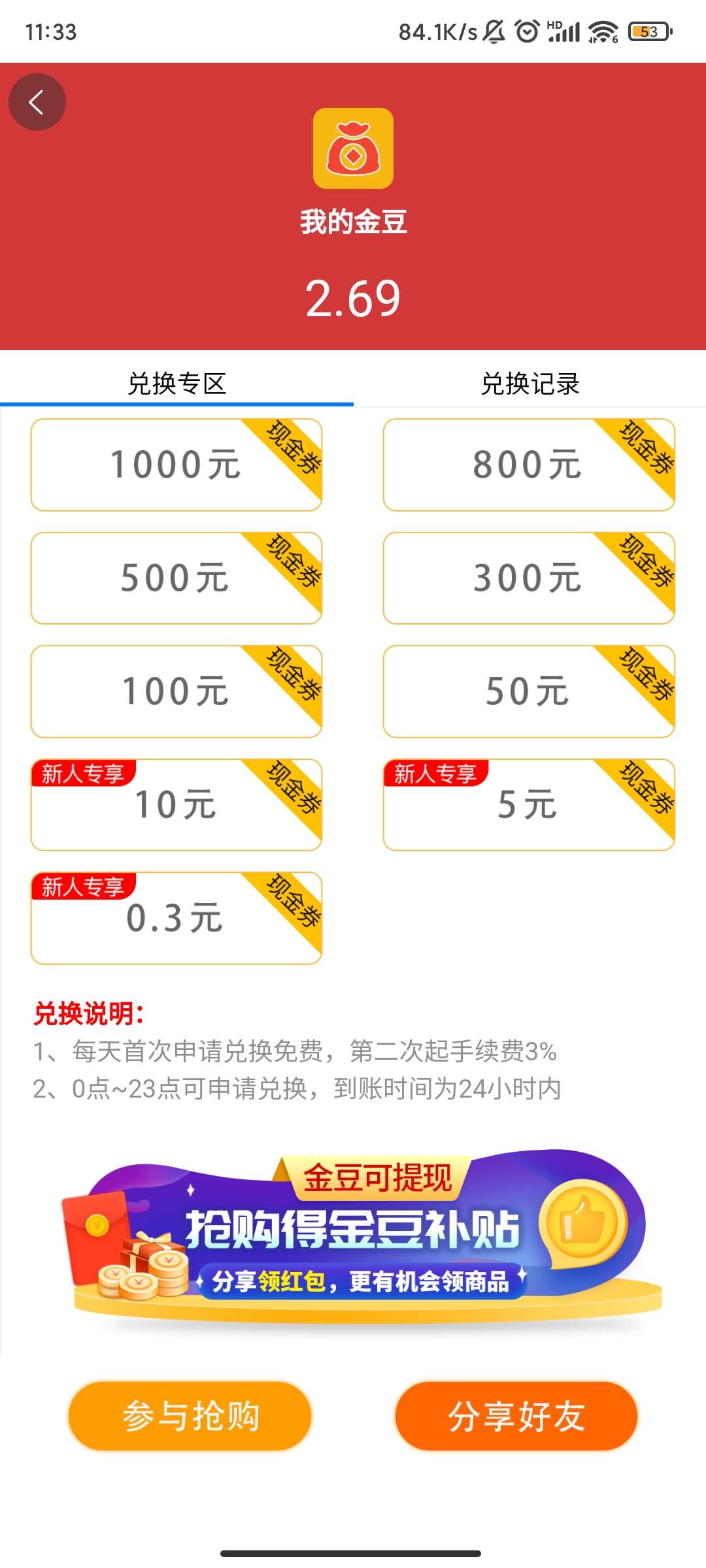Image resolution: width=706 pixels, height=1568 pixels.
Task: Tap the 参与抢购 button
Action: (x=190, y=1416)
